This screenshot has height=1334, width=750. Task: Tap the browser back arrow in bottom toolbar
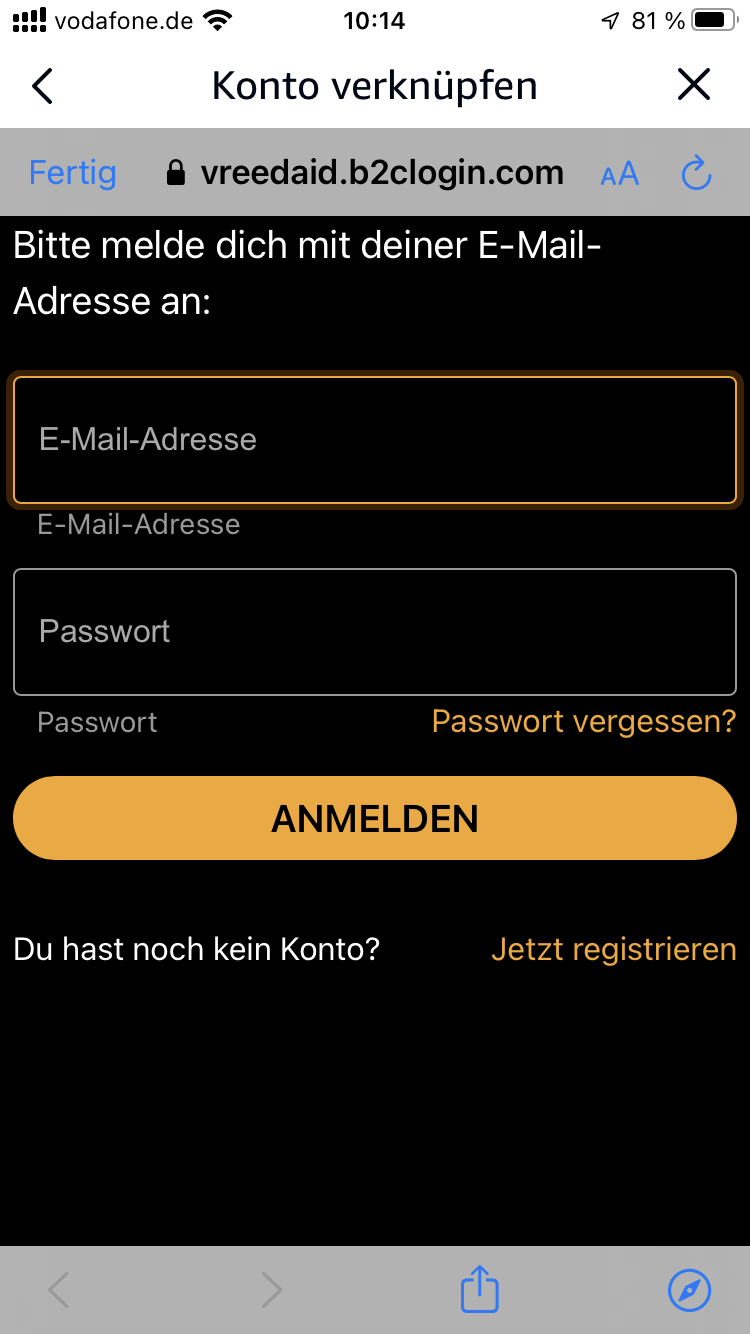57,1290
